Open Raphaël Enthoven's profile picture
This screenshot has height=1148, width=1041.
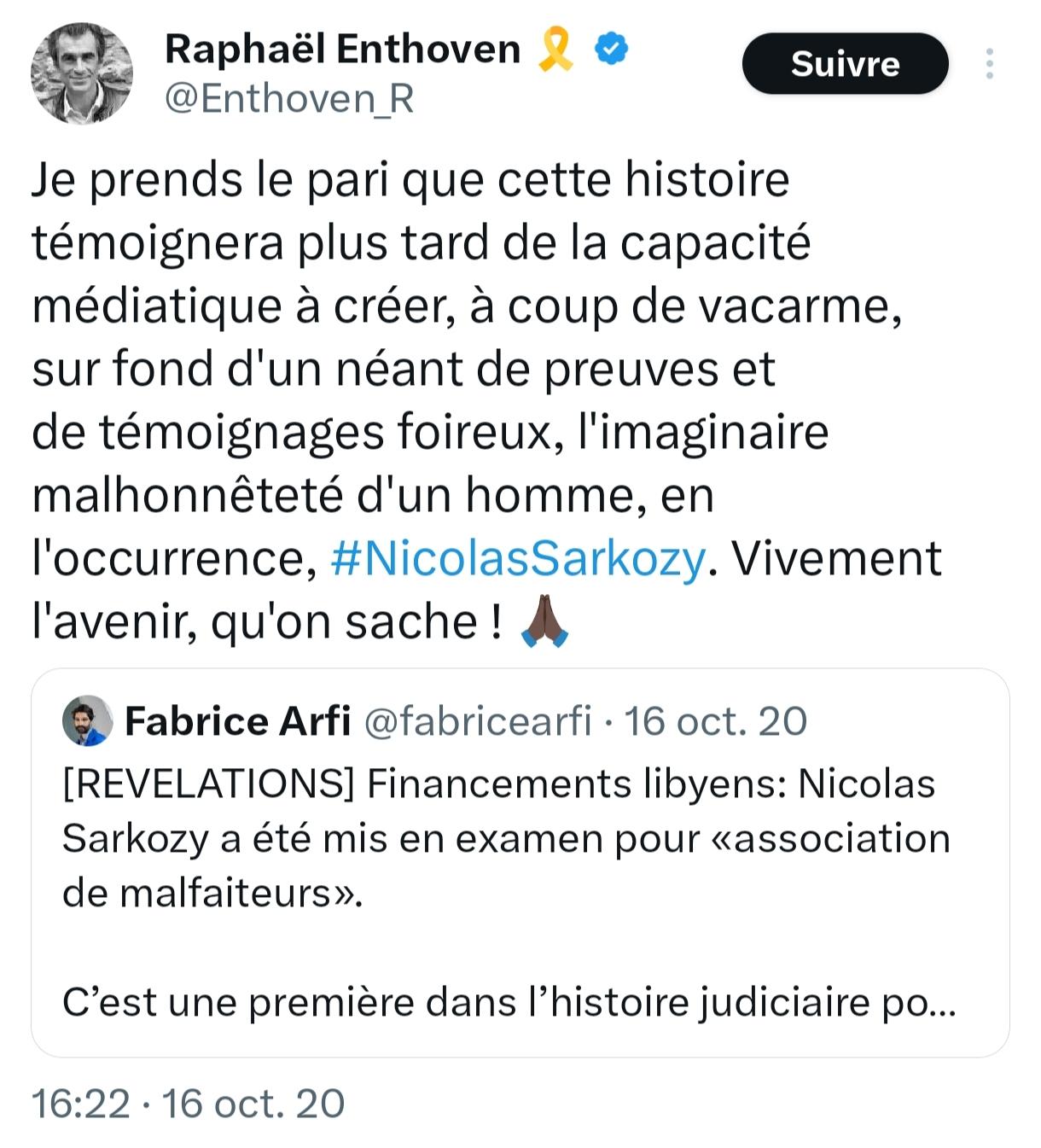point(82,73)
